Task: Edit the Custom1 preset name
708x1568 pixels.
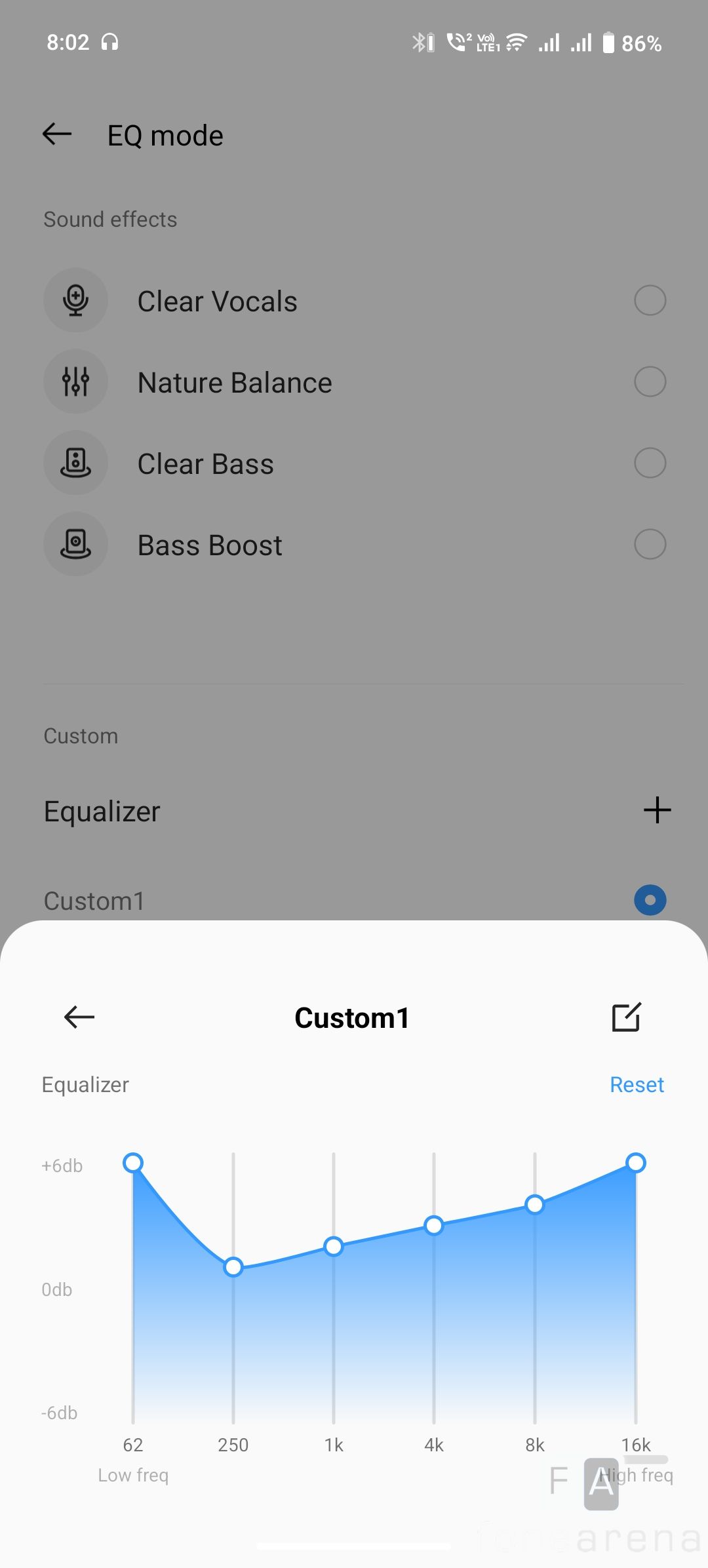Action: tap(626, 1017)
